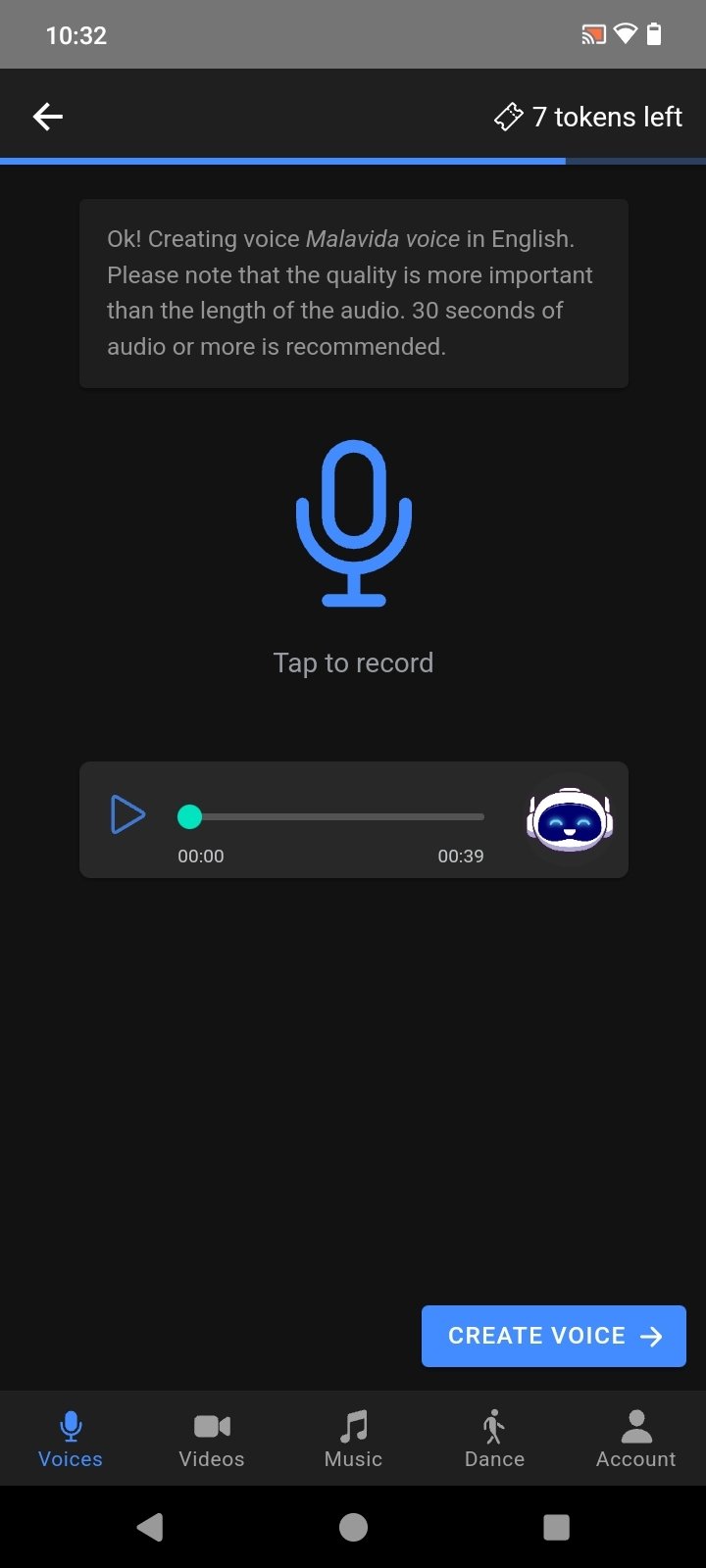Tap the audio progress slider
The image size is (706, 1568).
click(333, 816)
